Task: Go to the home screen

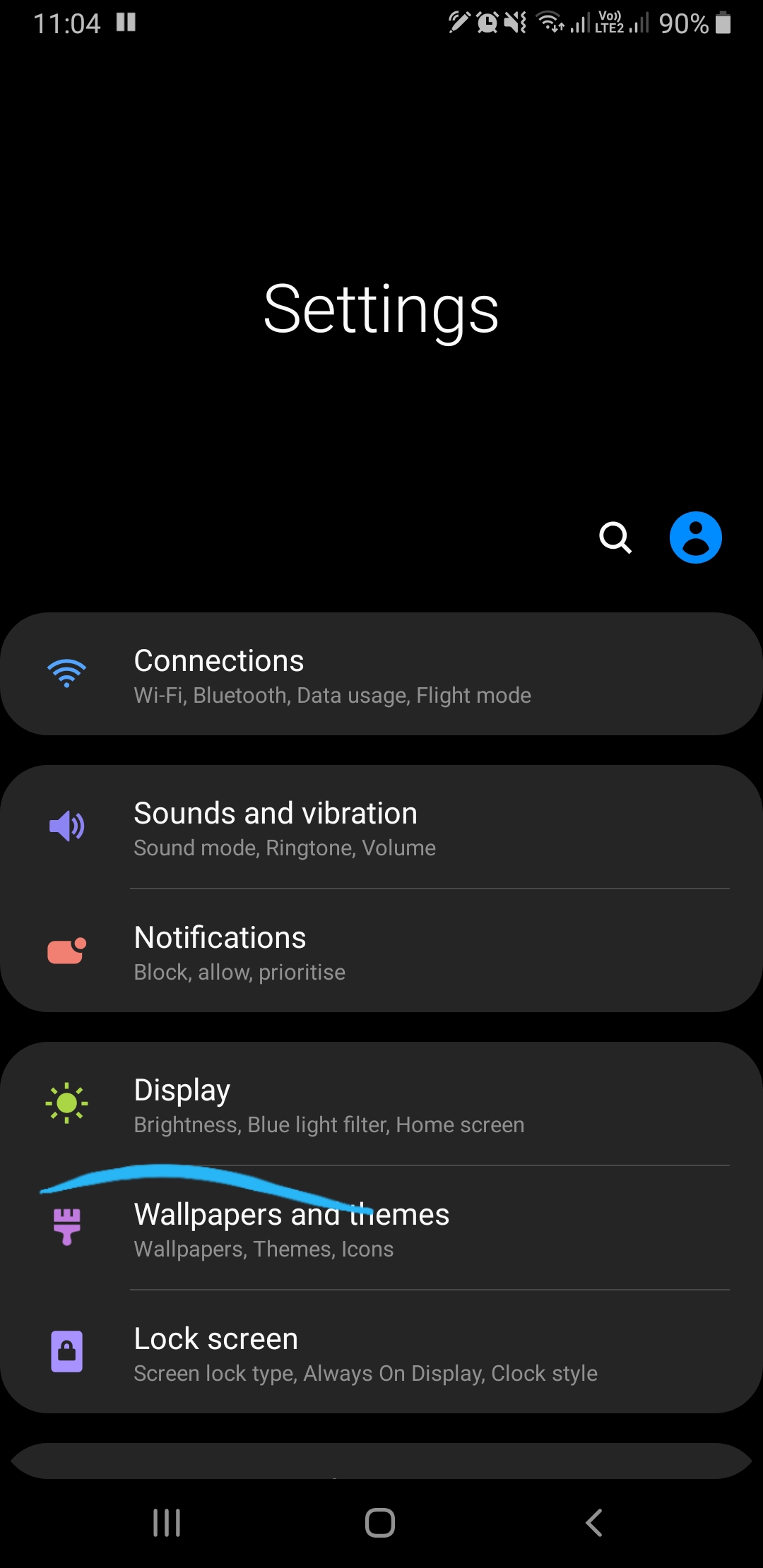Action: tap(380, 1522)
